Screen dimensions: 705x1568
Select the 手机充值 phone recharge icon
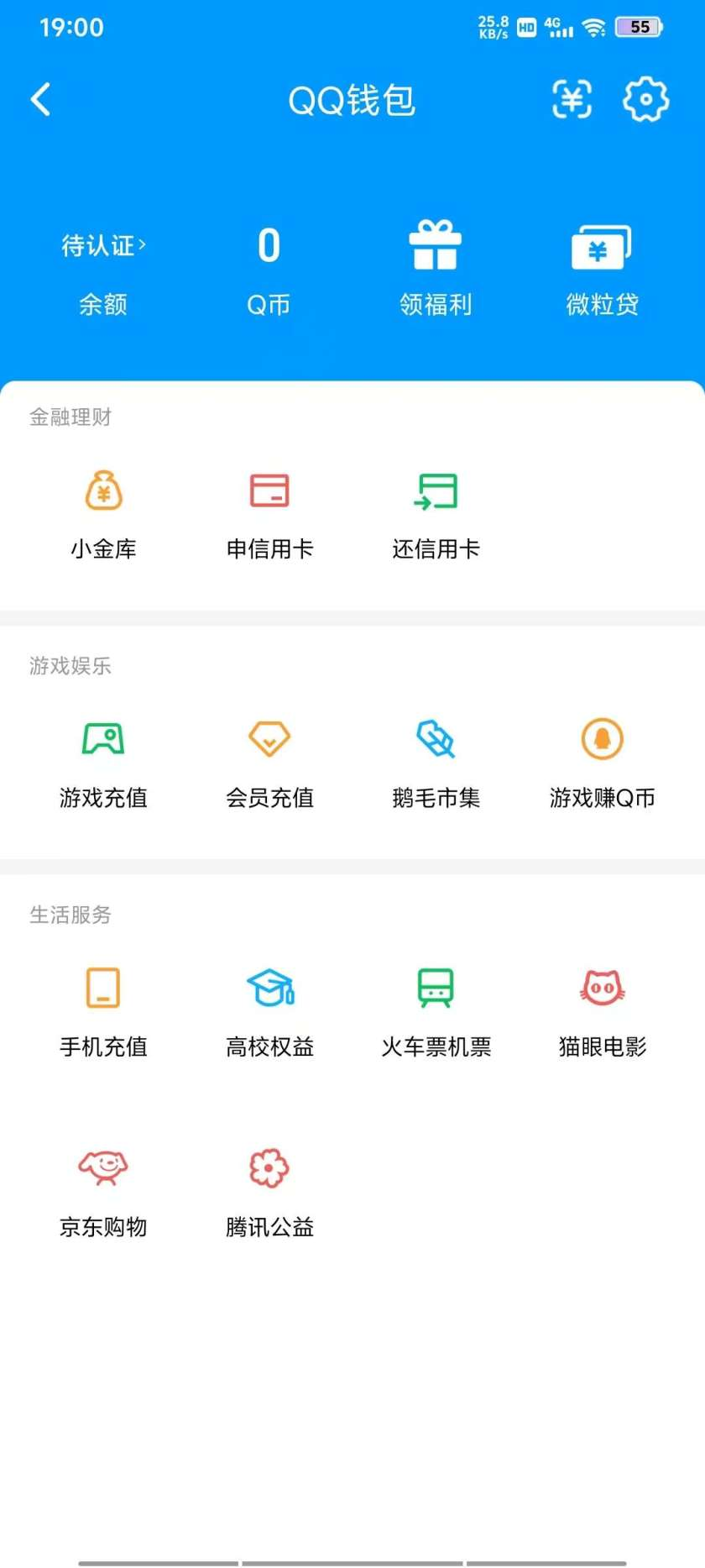click(102, 1008)
